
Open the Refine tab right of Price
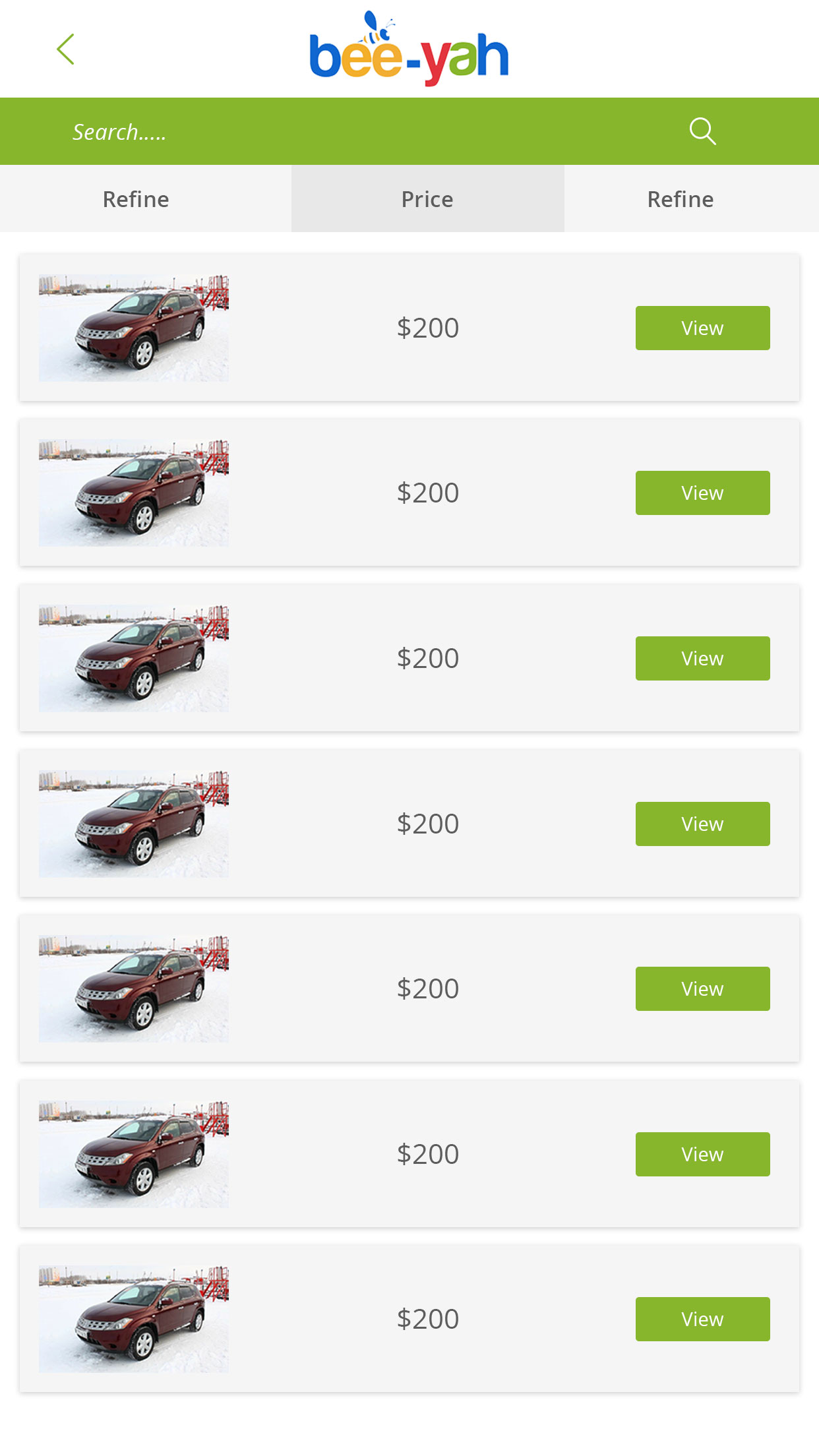point(681,198)
